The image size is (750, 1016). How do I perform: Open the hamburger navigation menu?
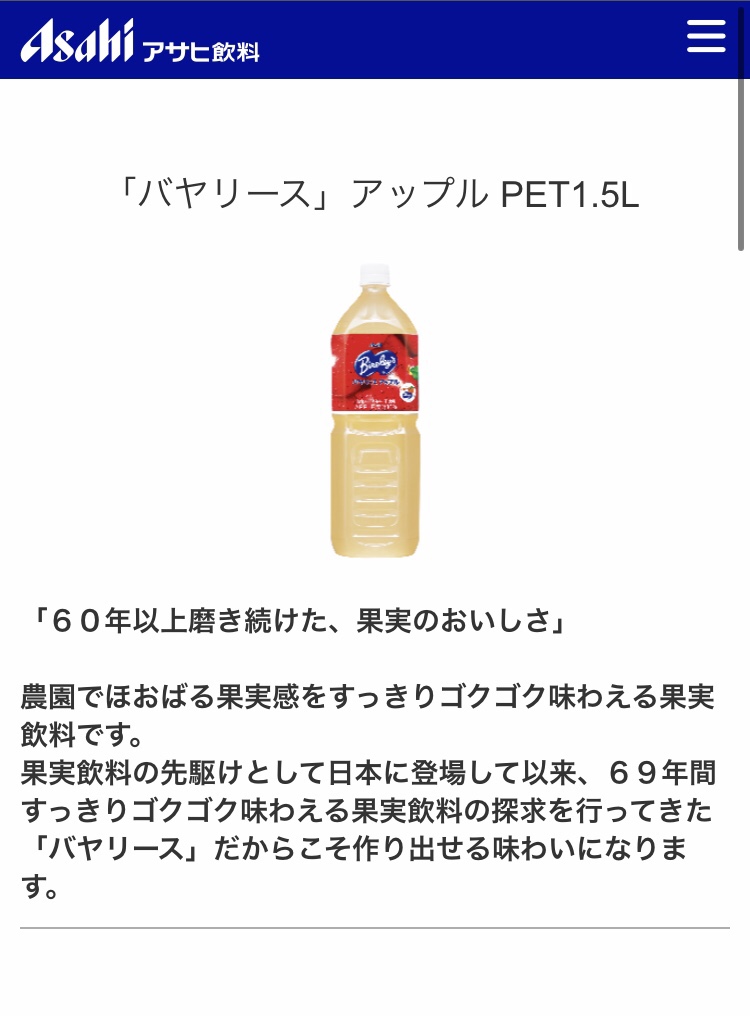[x=706, y=37]
